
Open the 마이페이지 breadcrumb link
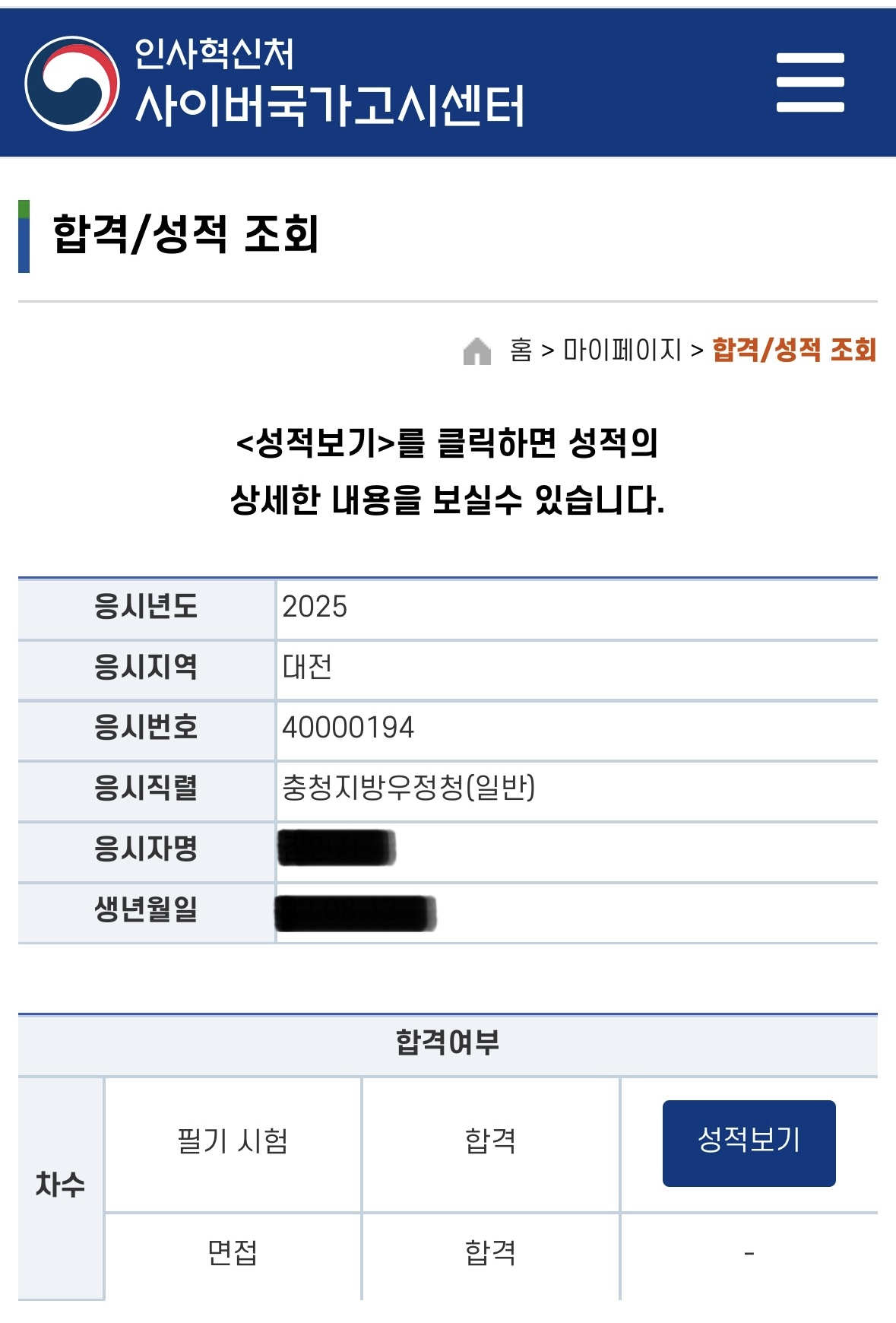(622, 351)
